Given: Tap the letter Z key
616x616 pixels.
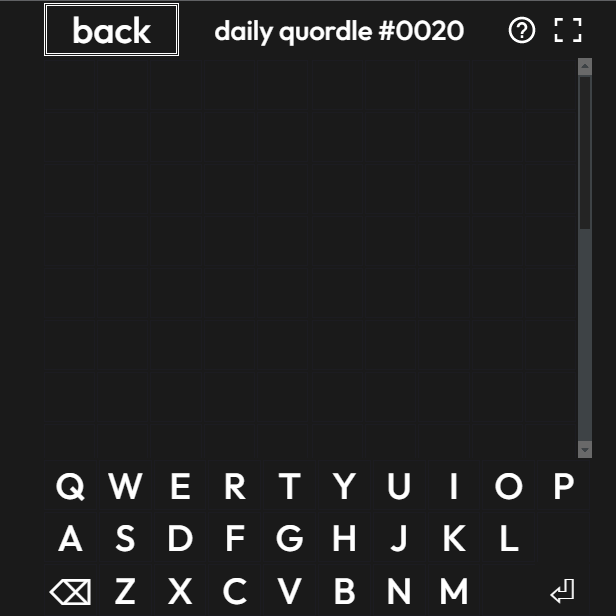Looking at the screenshot, I should 125,591.
